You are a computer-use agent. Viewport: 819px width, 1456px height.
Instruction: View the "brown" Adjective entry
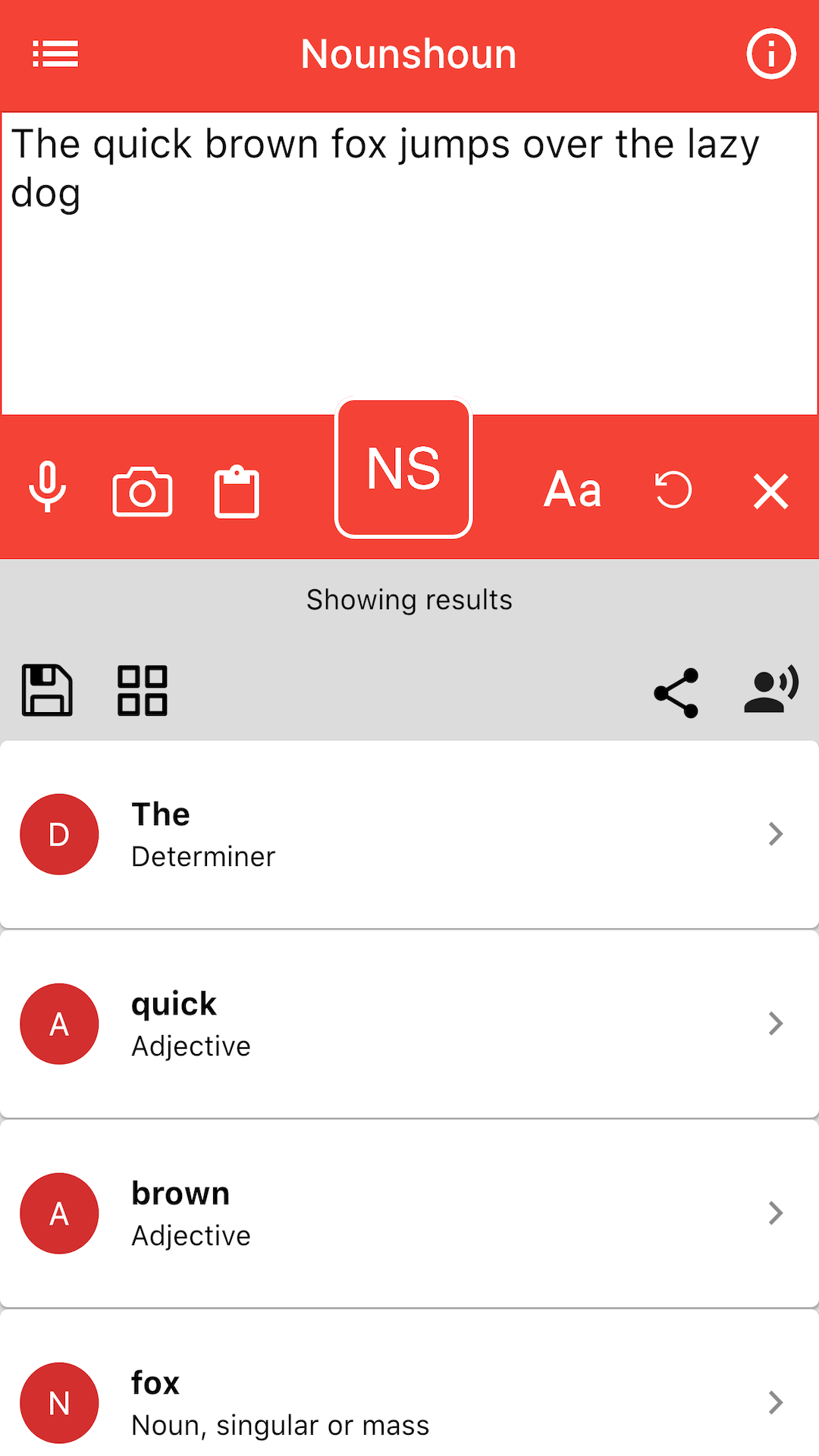coord(409,1213)
